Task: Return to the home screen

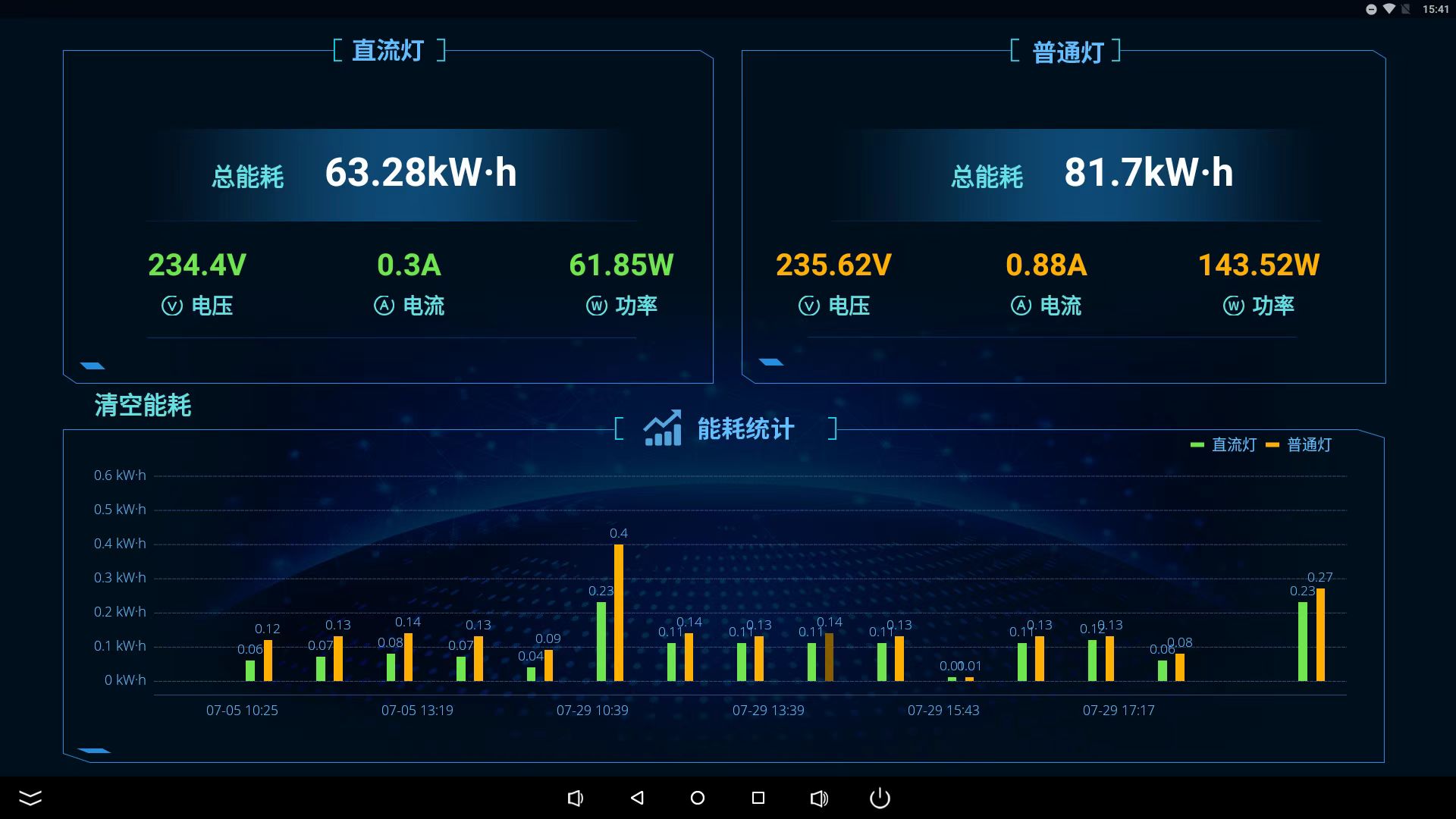Action: click(698, 798)
